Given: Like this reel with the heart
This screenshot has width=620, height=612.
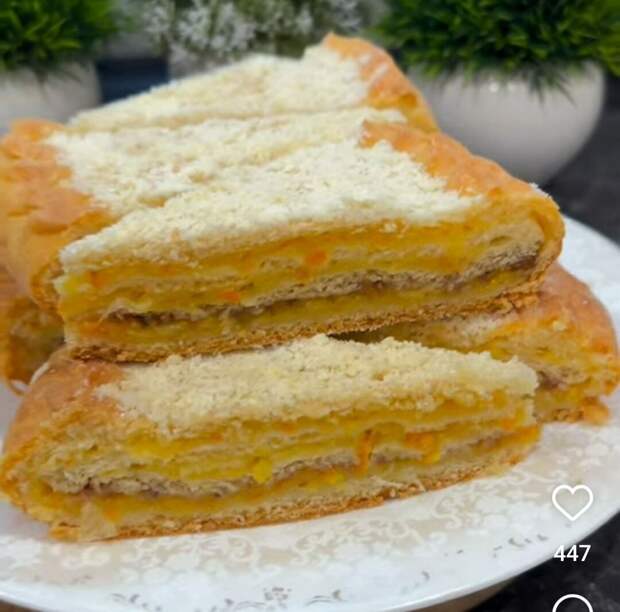Looking at the screenshot, I should tap(572, 502).
